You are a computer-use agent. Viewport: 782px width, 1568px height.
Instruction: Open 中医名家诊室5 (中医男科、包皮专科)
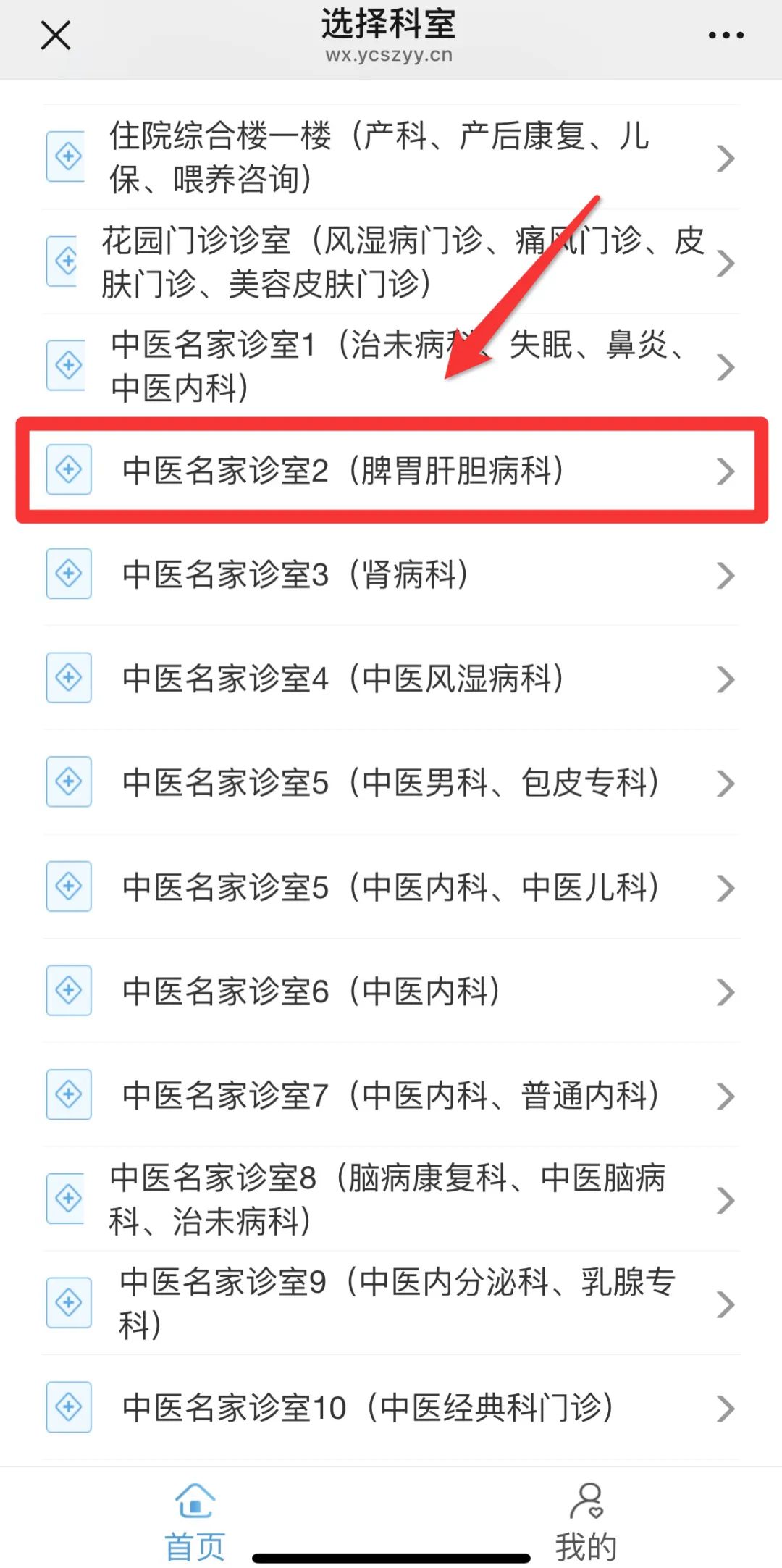pyautogui.click(x=391, y=783)
